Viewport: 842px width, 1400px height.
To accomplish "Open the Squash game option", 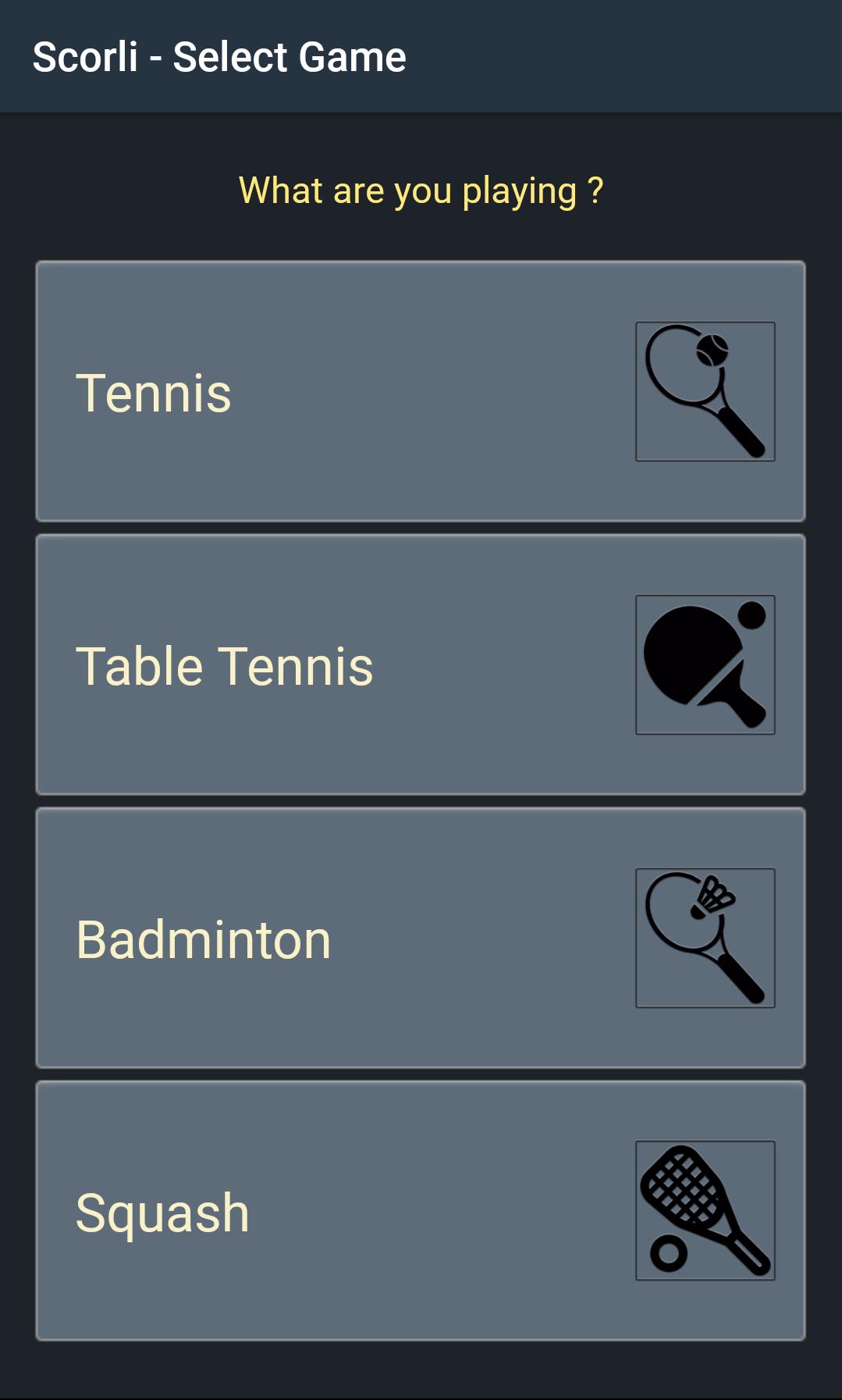I will (x=421, y=1211).
